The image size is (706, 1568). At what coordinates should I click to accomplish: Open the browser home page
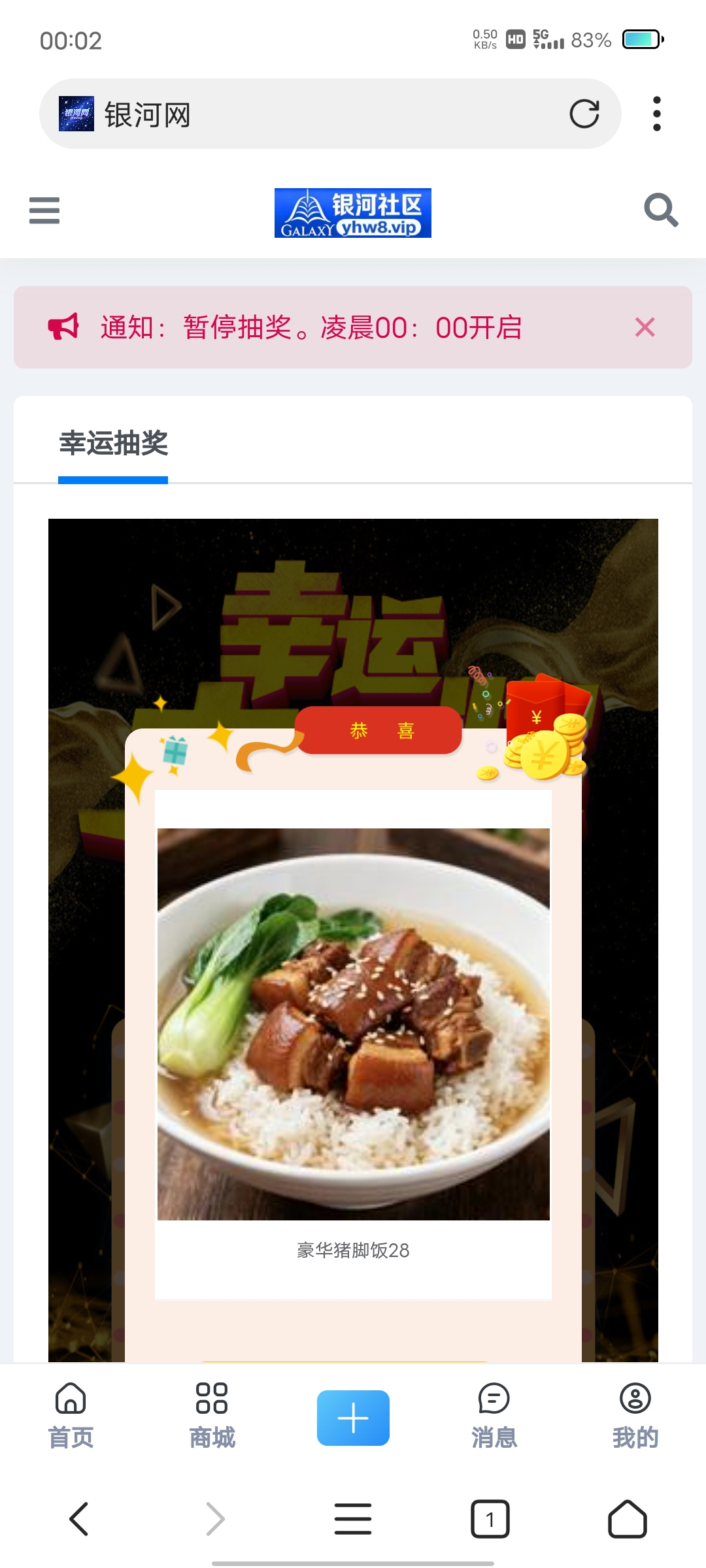pyautogui.click(x=628, y=1519)
